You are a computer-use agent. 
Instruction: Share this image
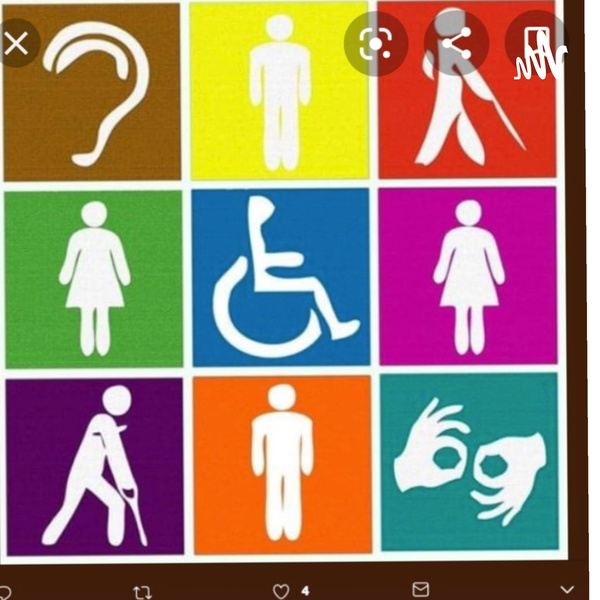[x=456, y=44]
